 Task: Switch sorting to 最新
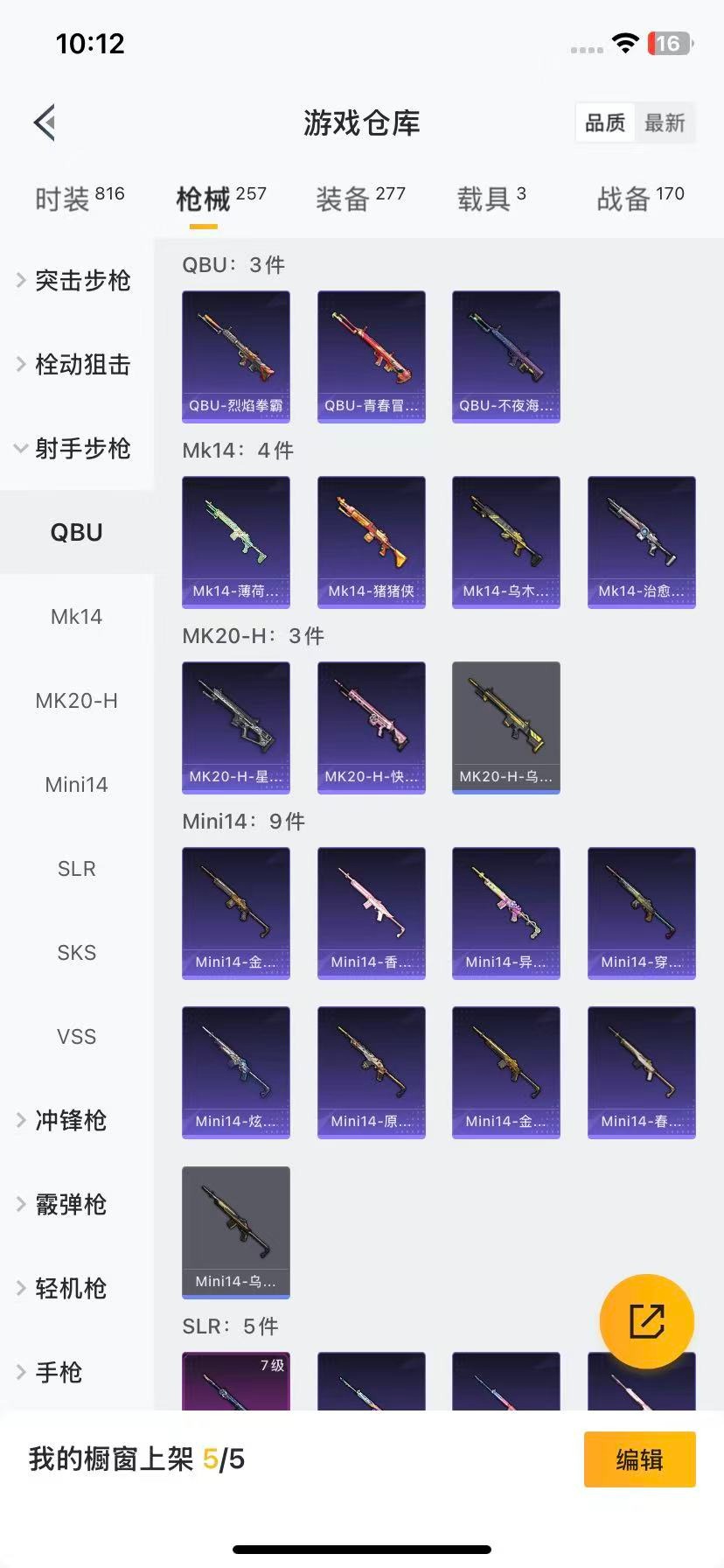666,122
